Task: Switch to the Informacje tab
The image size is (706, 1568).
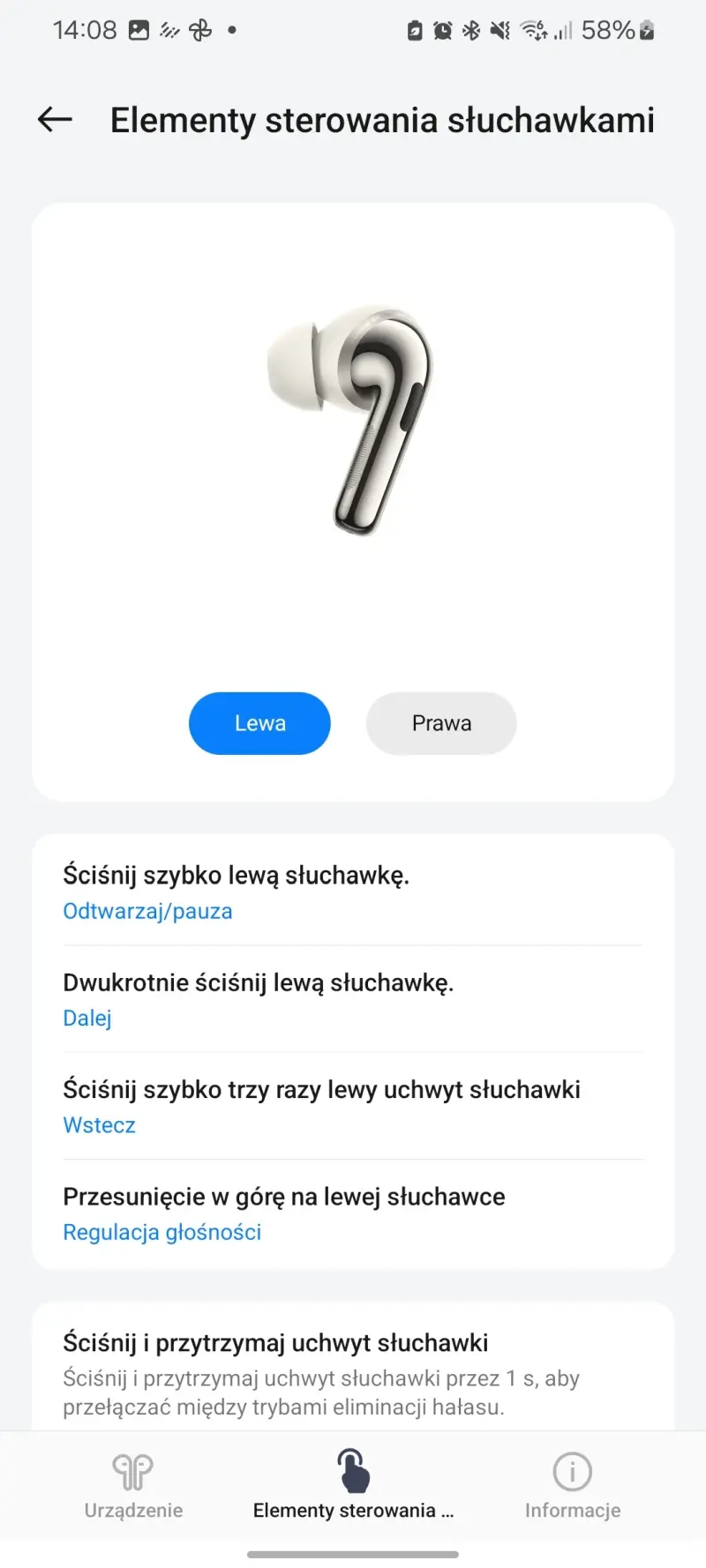Action: [573, 1486]
